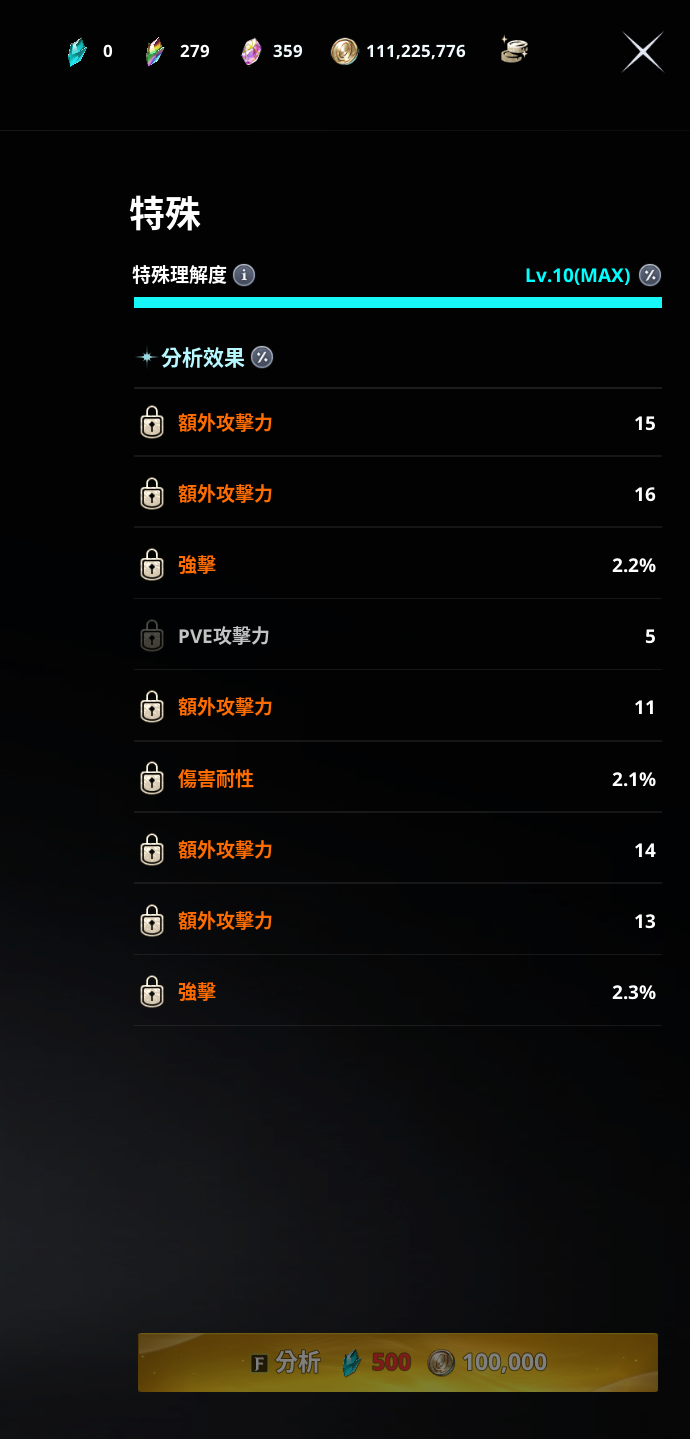Tap the percent icon beside Lv.10(MAX)
The image size is (690, 1439).
650,275
